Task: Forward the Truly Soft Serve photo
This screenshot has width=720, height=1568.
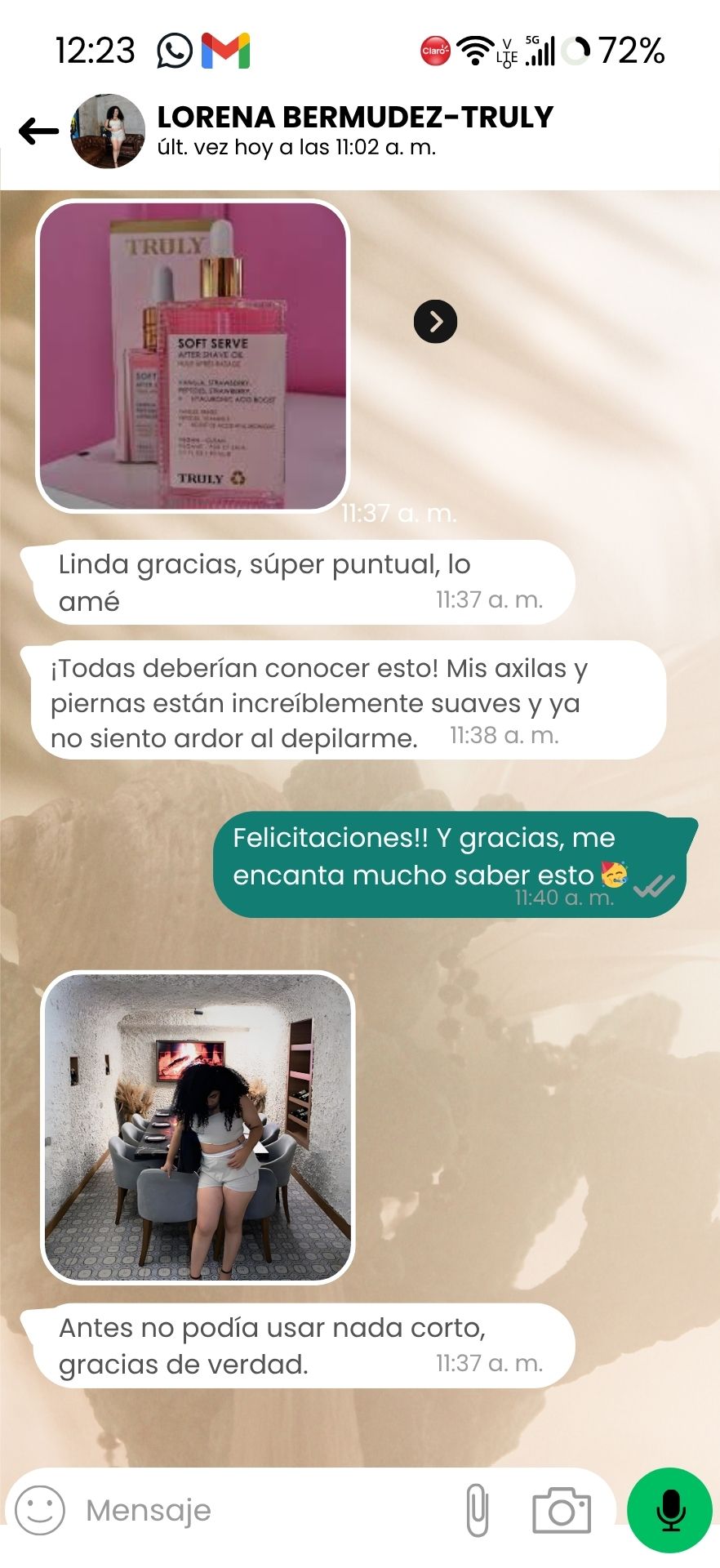Action: tap(435, 321)
